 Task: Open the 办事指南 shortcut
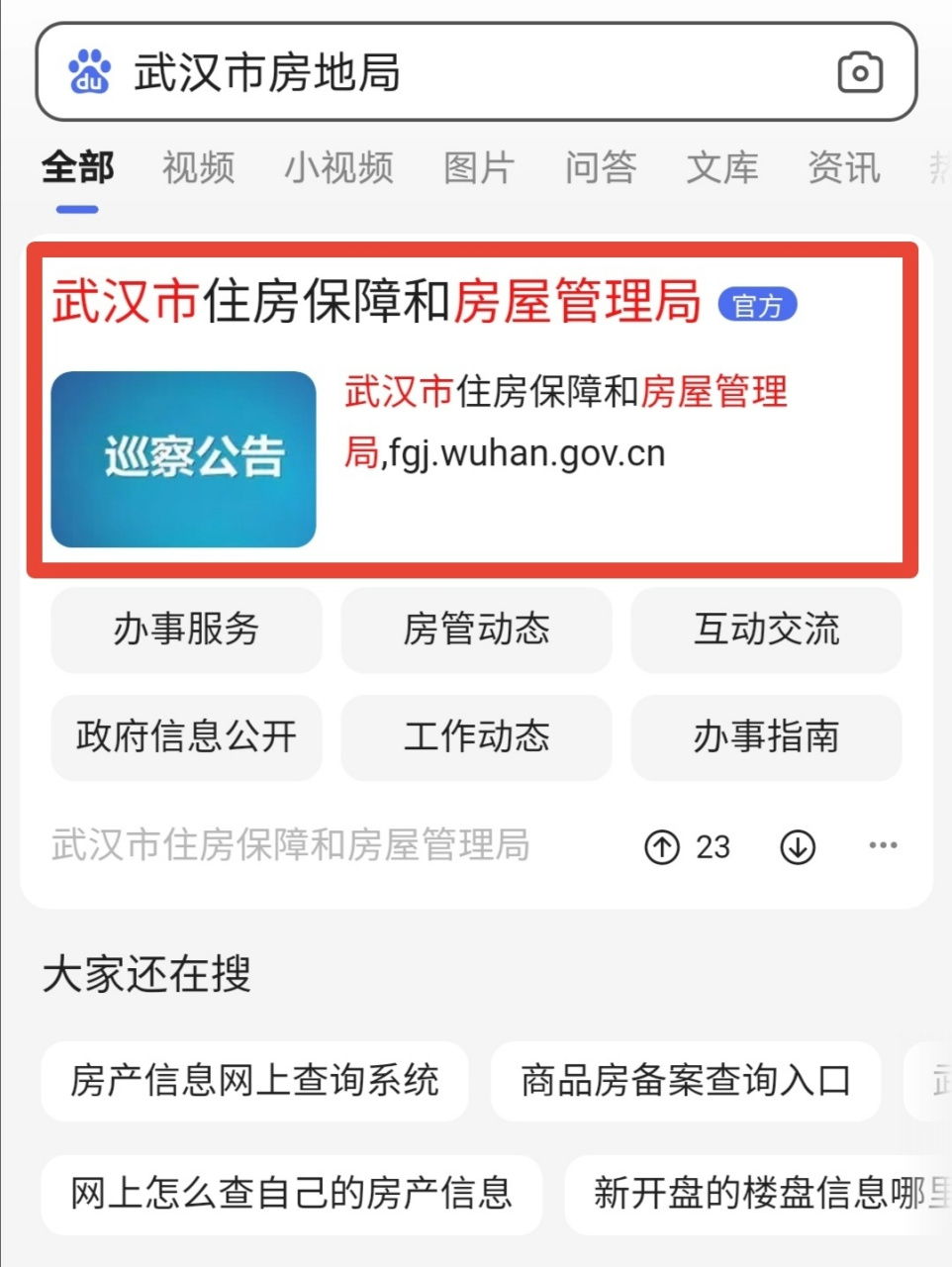coord(766,736)
